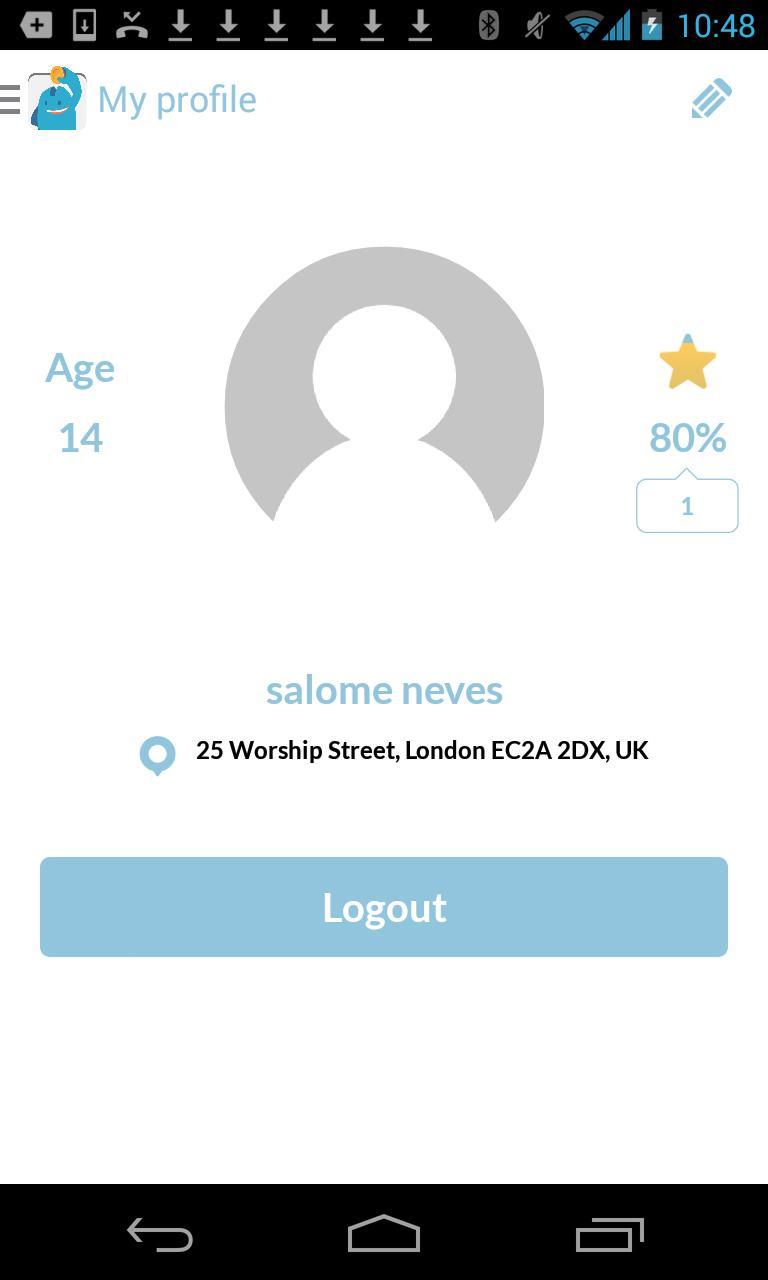Tap the profile picture placeholder
768x1280 pixels.
coord(384,400)
